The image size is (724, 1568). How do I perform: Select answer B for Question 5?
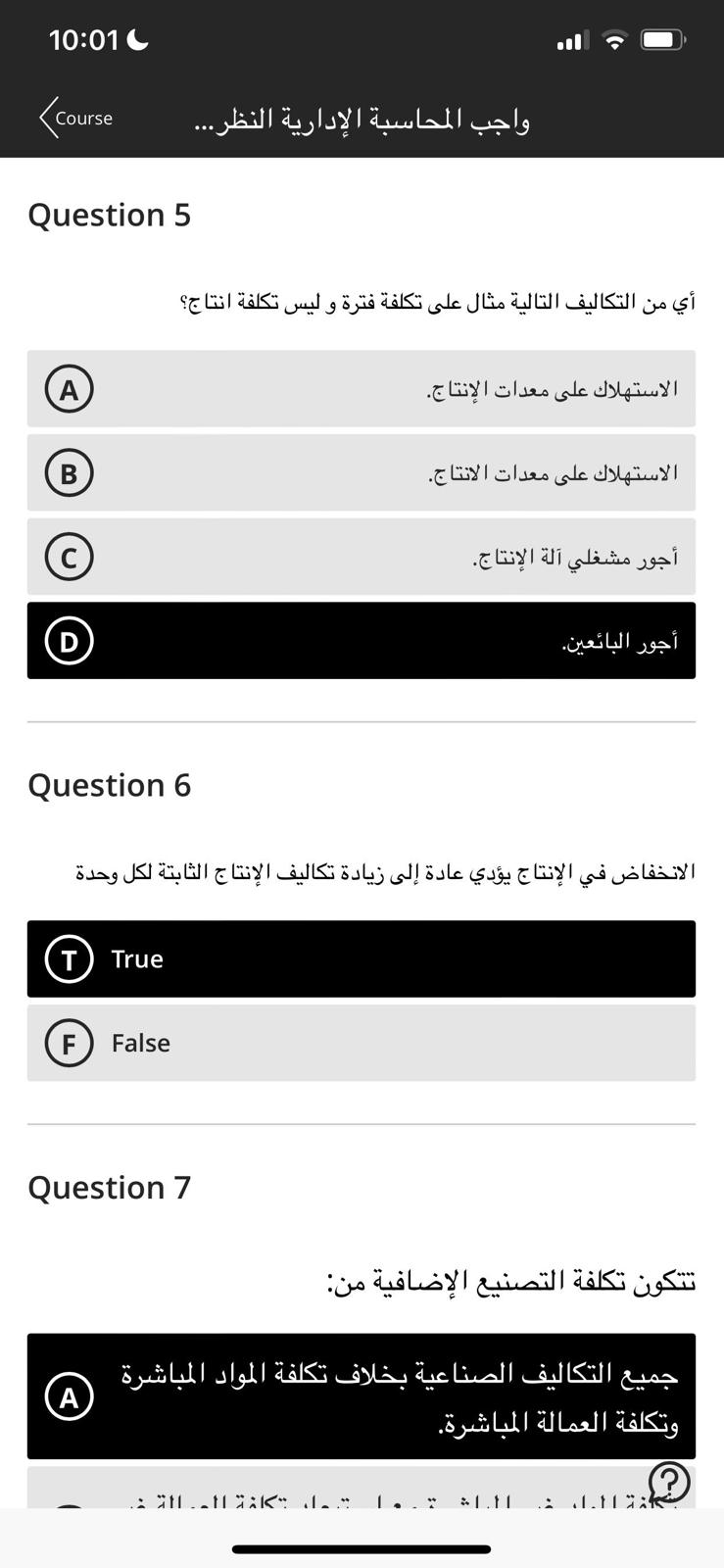click(x=361, y=472)
